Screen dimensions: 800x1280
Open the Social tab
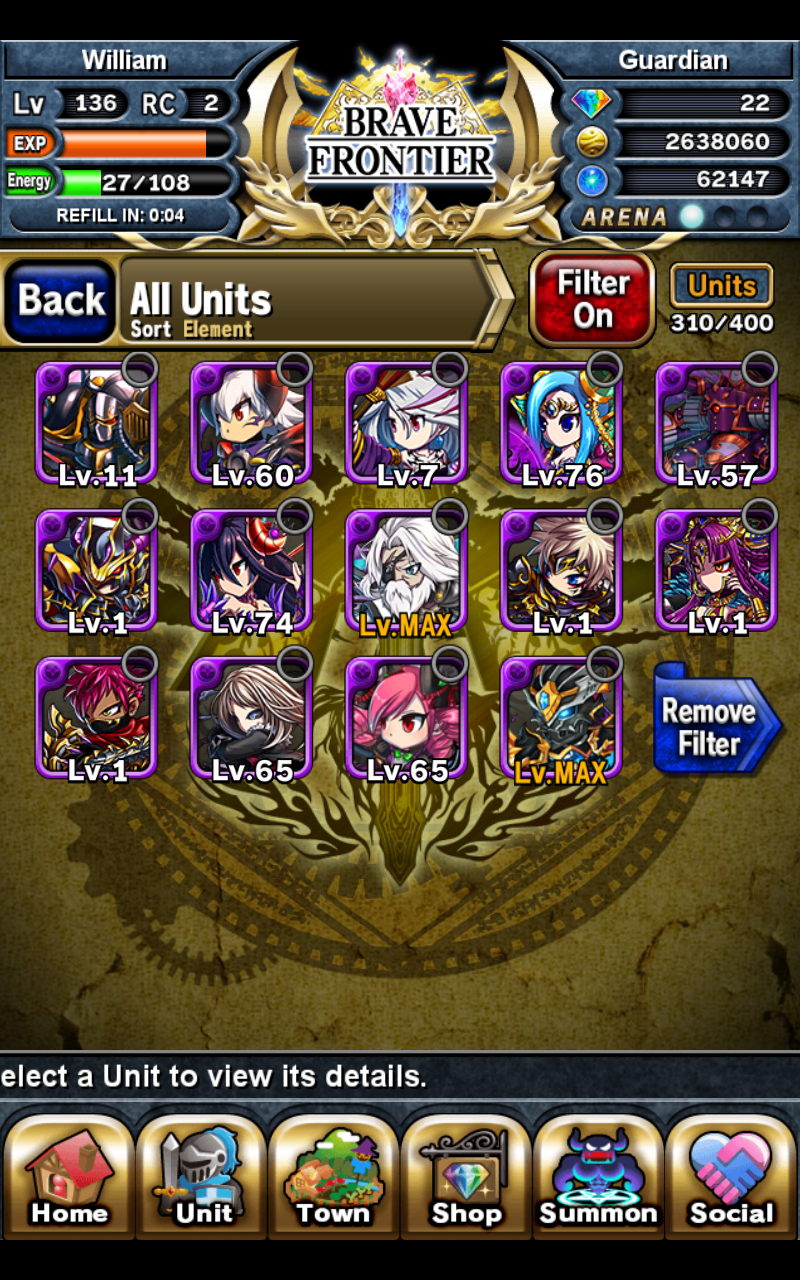point(731,1171)
